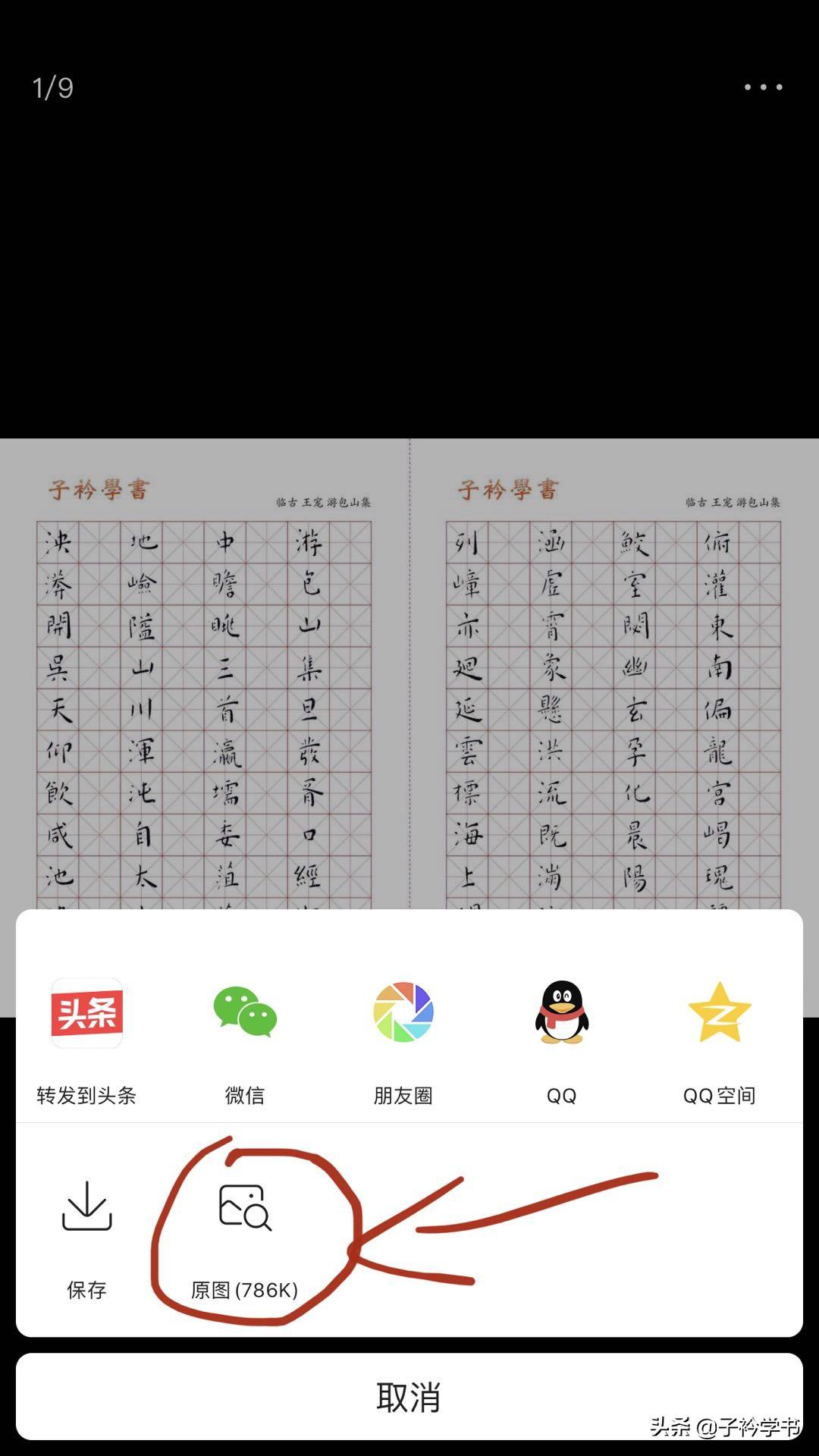Open the three-dot overflow menu
The height and width of the screenshot is (1456, 819).
point(763,87)
